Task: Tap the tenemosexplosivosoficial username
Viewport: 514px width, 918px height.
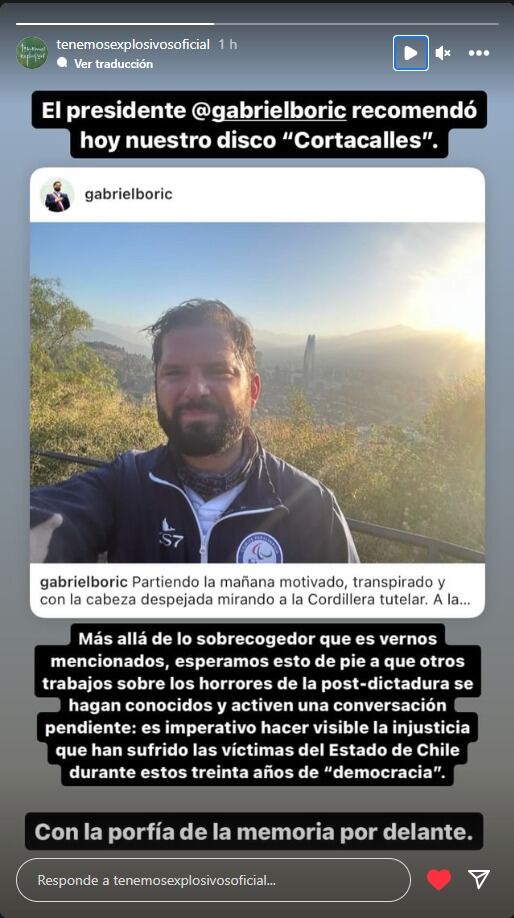Action: click(x=133, y=44)
